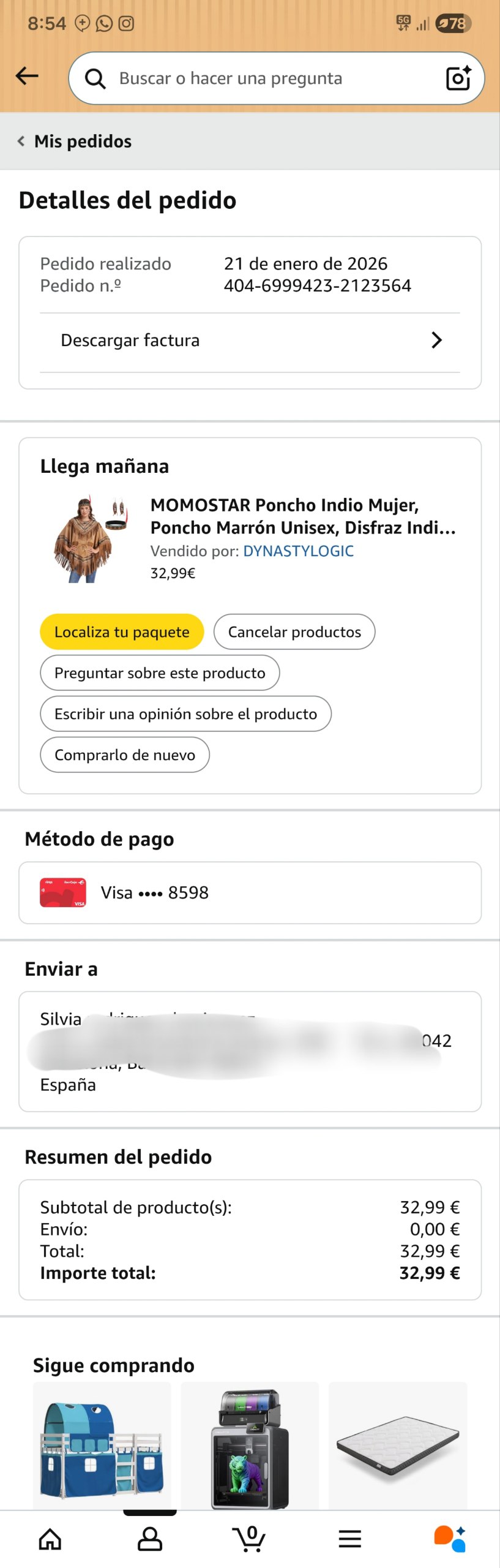Select Comprarlo de nuevo

pyautogui.click(x=125, y=755)
